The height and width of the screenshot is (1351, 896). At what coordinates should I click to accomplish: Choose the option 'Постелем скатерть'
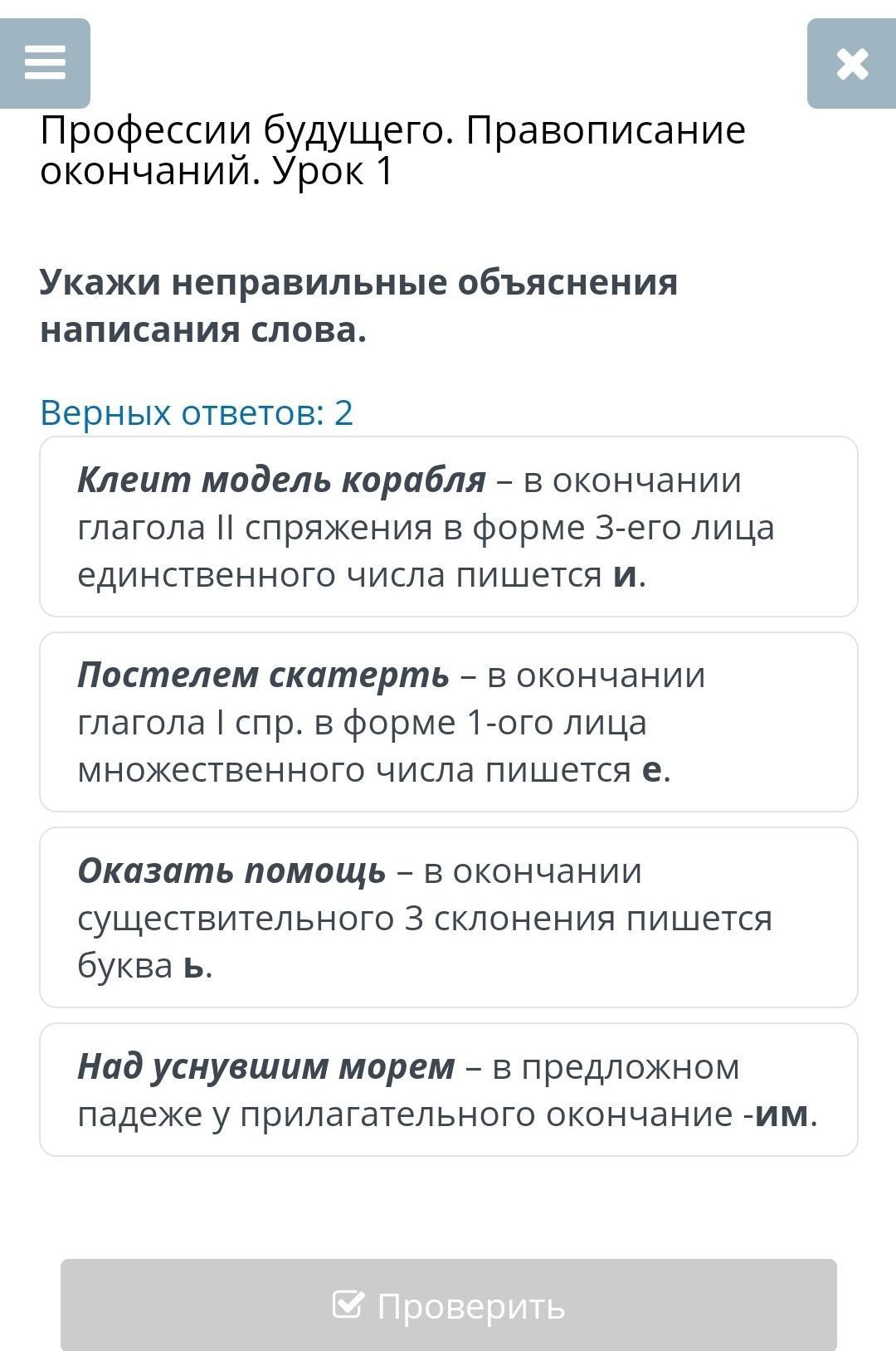pyautogui.click(x=449, y=722)
